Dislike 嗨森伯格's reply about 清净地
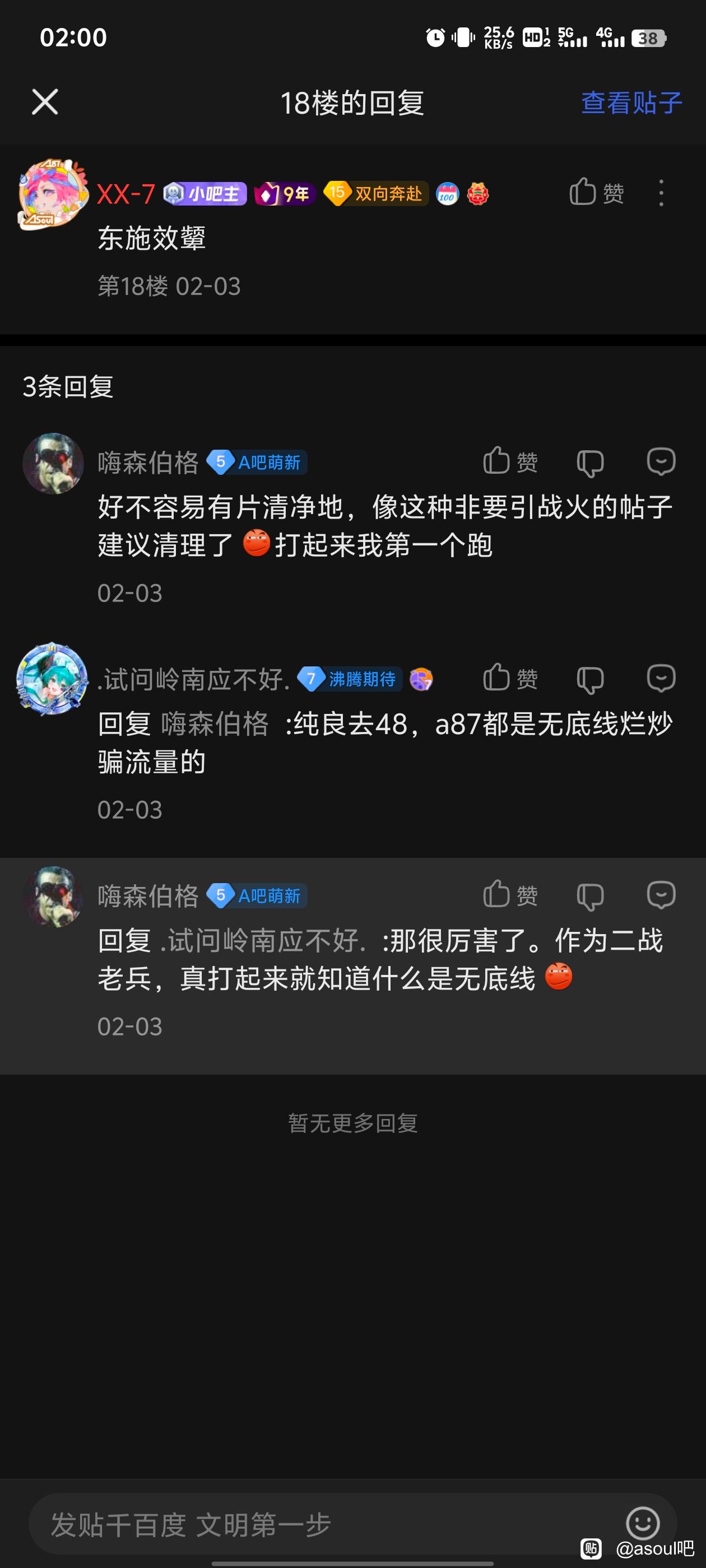This screenshot has width=706, height=1568. [589, 463]
